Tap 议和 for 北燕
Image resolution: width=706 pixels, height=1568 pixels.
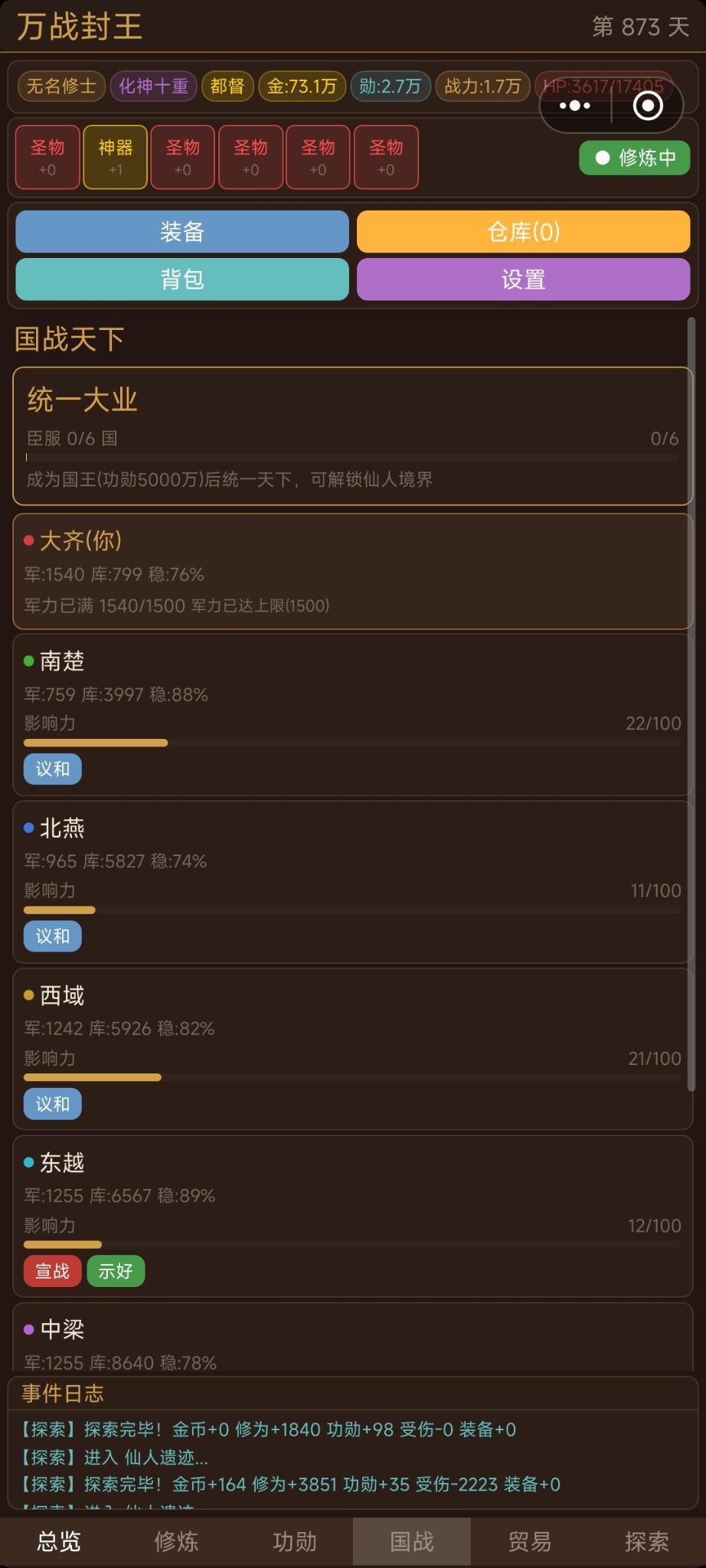click(52, 936)
